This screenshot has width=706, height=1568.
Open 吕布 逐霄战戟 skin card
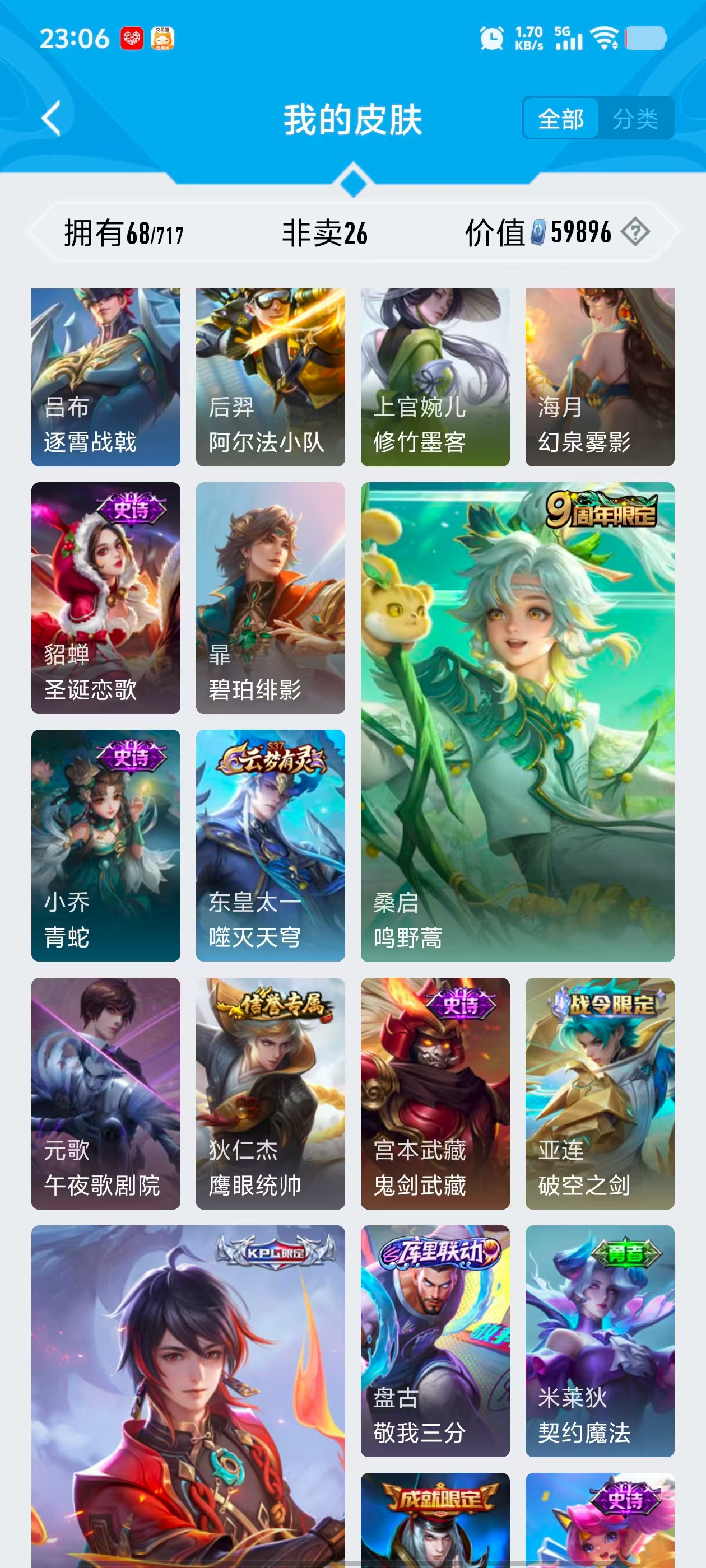point(105,377)
